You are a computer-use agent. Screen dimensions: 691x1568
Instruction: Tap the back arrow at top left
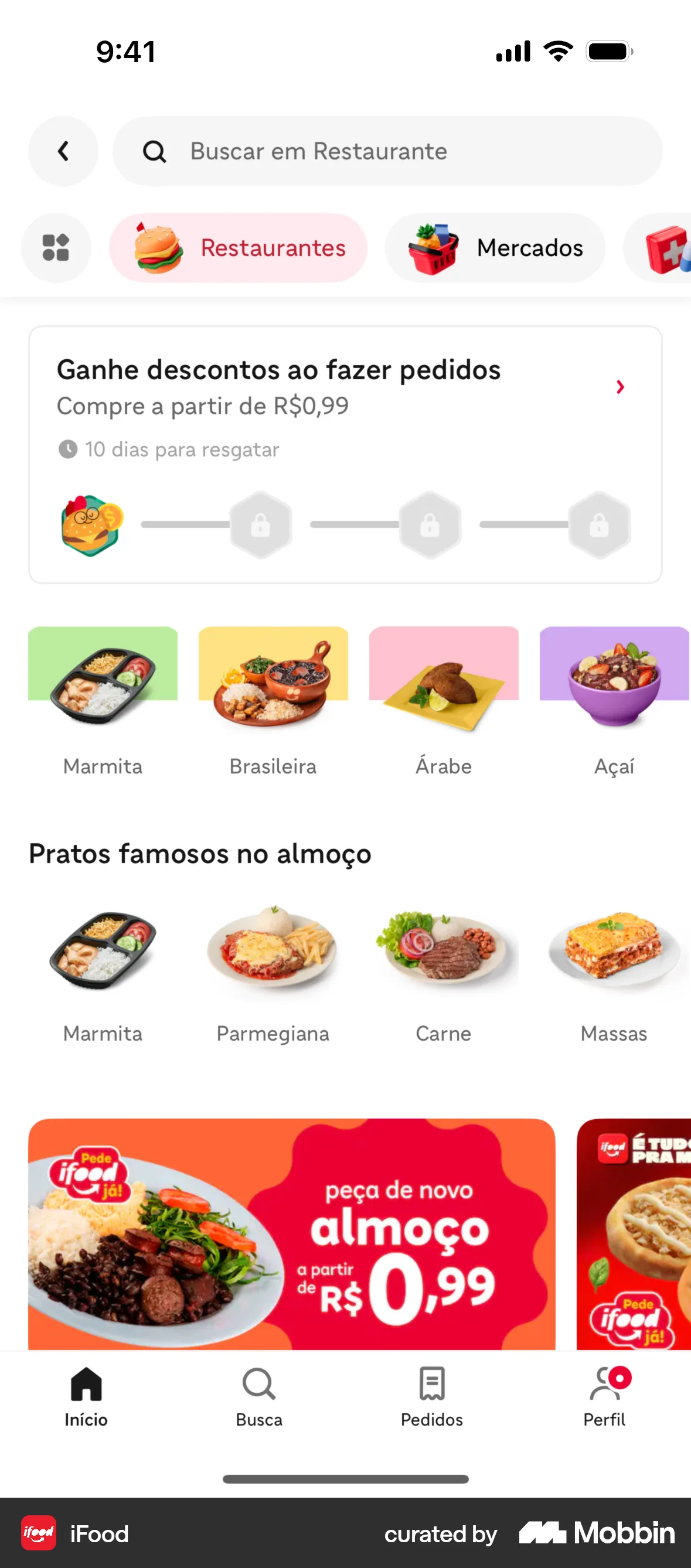click(63, 151)
